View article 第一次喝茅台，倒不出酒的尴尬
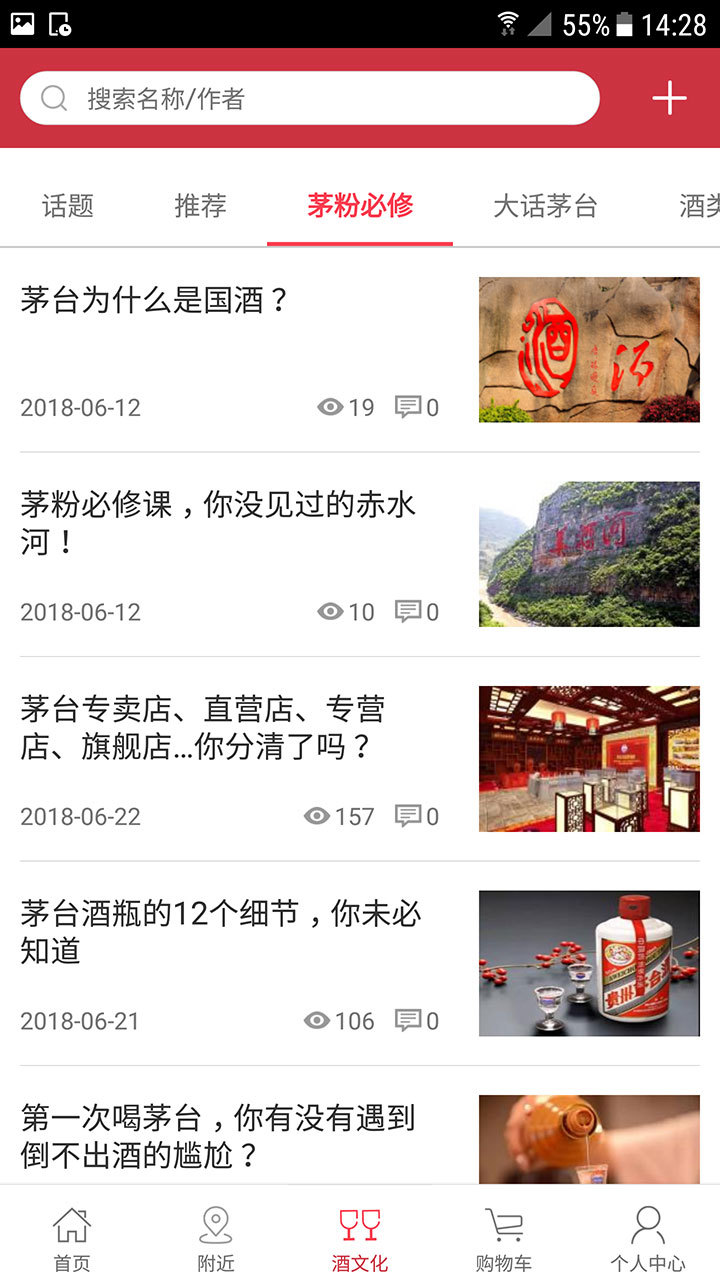This screenshot has width=720, height=1280. [x=218, y=1136]
